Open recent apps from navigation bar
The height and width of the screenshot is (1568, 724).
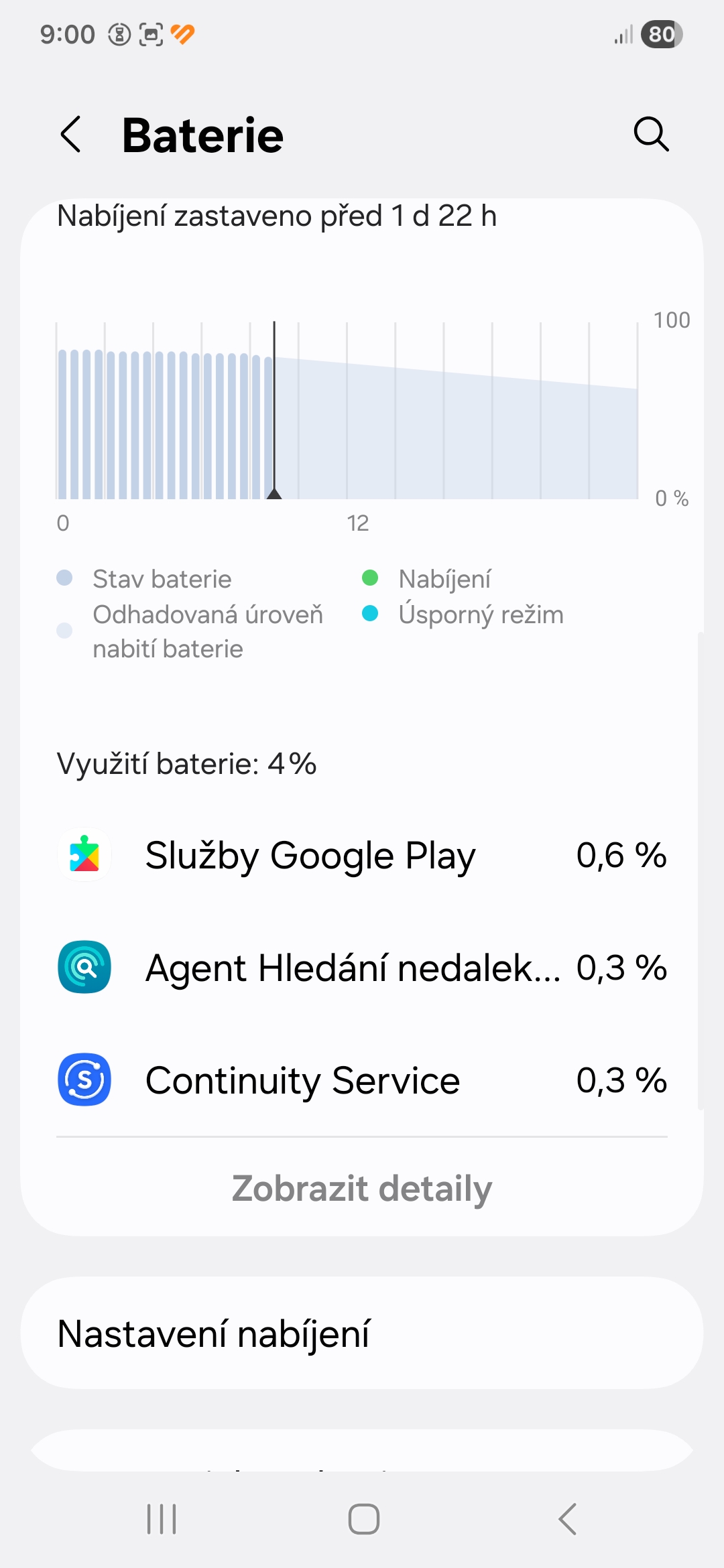click(162, 1518)
